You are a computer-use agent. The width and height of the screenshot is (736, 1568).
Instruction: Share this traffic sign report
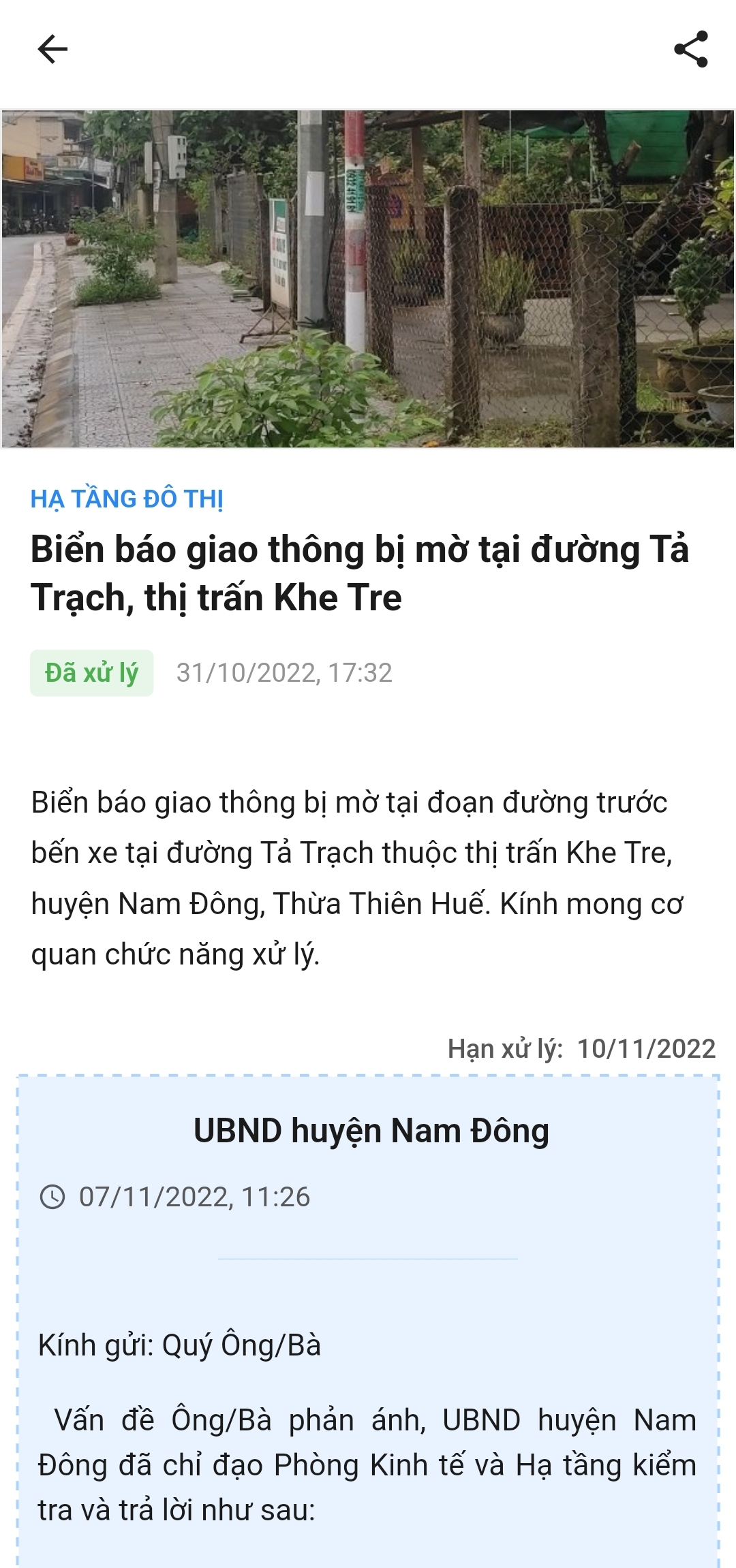pyautogui.click(x=690, y=49)
